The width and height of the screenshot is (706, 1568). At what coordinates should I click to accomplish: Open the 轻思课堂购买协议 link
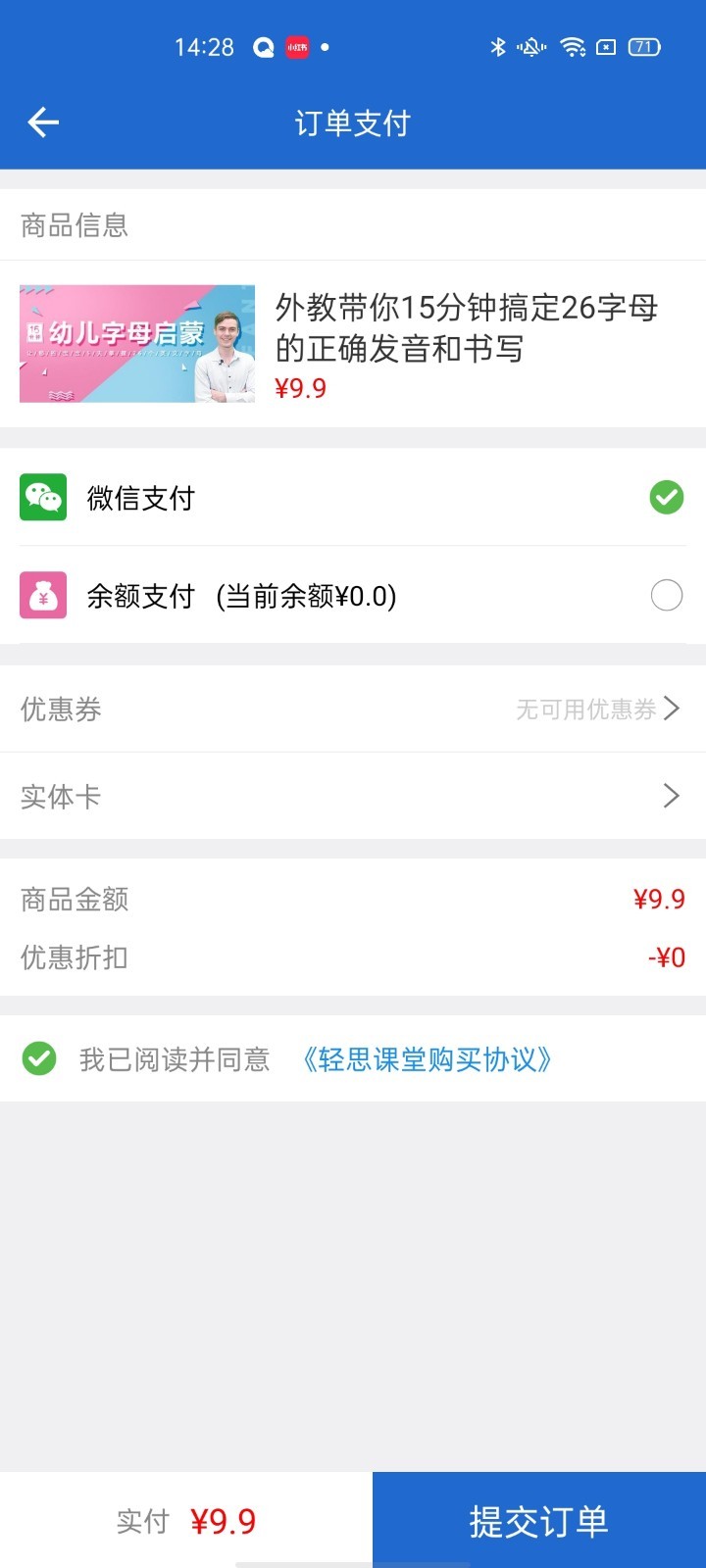428,1059
